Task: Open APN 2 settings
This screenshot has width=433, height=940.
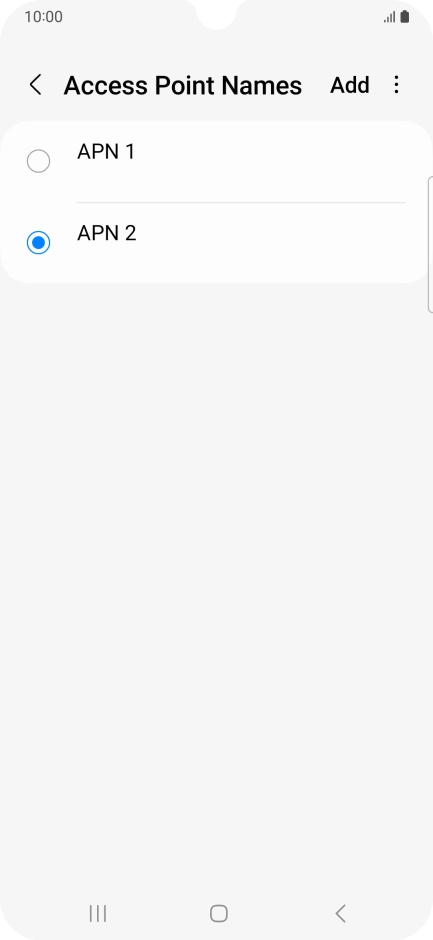Action: [241, 243]
